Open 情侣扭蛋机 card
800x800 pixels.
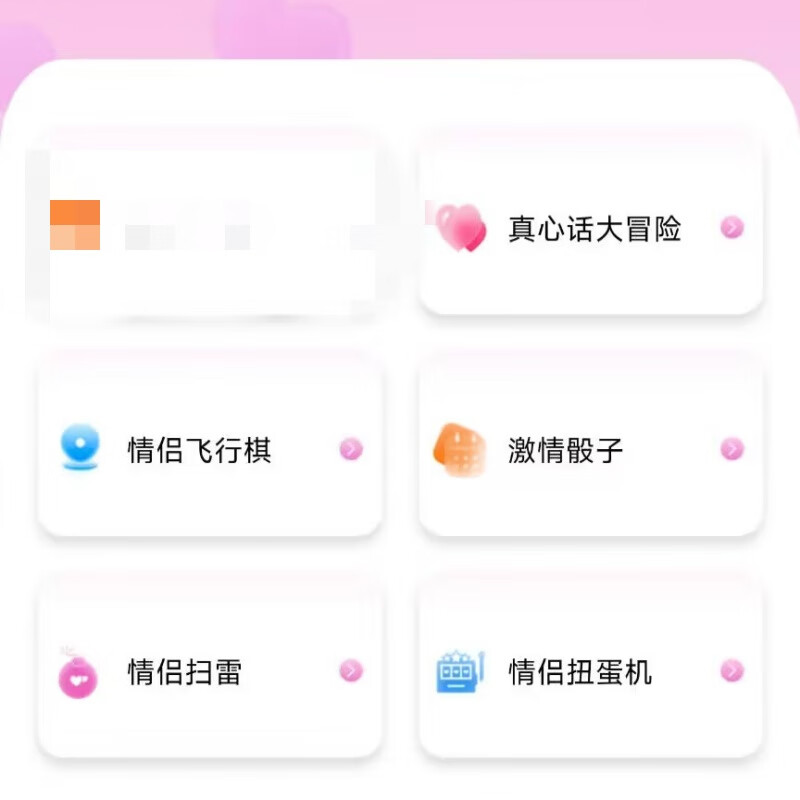click(590, 671)
